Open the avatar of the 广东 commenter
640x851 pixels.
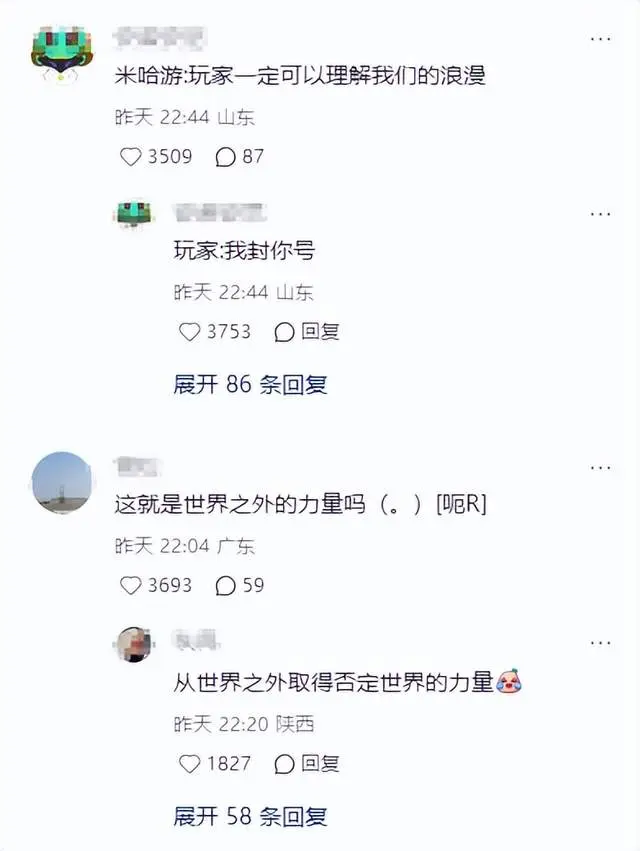[x=61, y=484]
